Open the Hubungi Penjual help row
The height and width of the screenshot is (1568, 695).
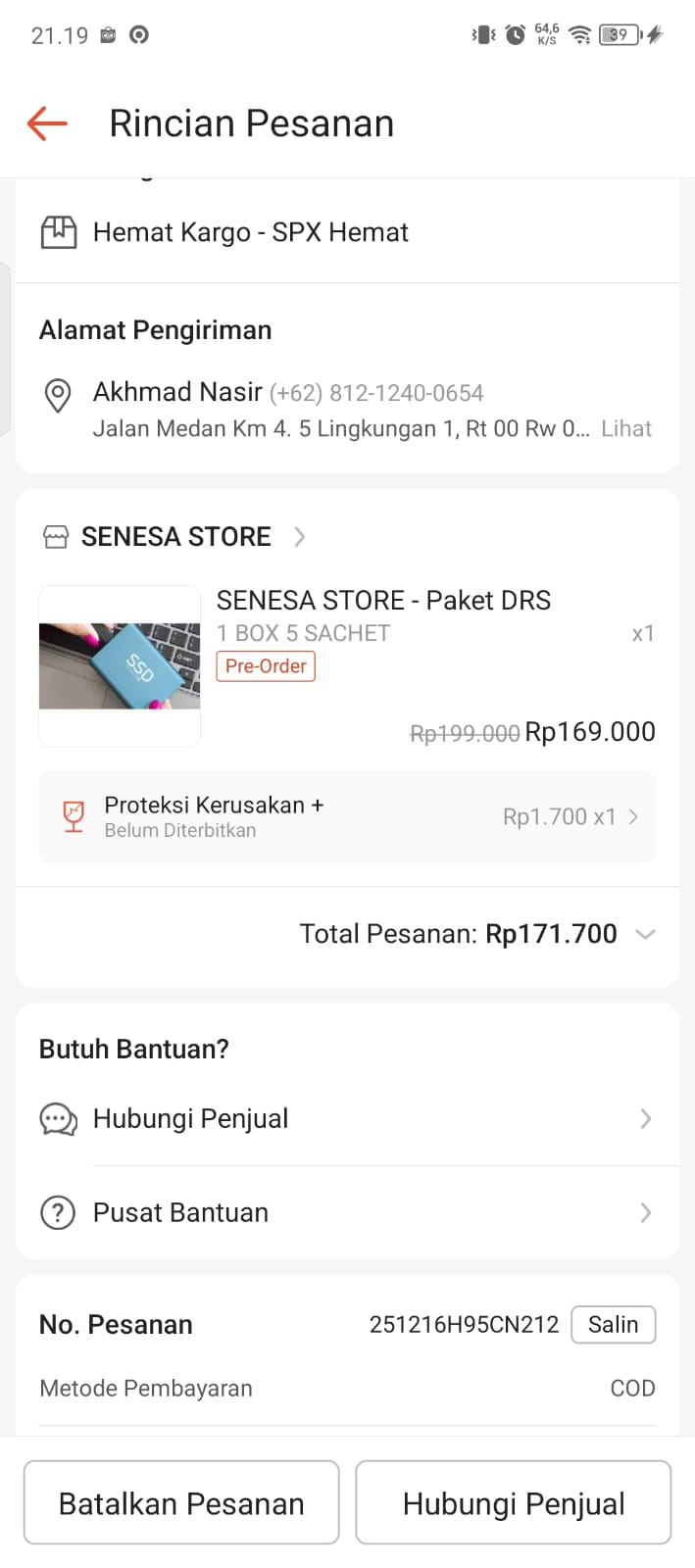click(347, 1118)
